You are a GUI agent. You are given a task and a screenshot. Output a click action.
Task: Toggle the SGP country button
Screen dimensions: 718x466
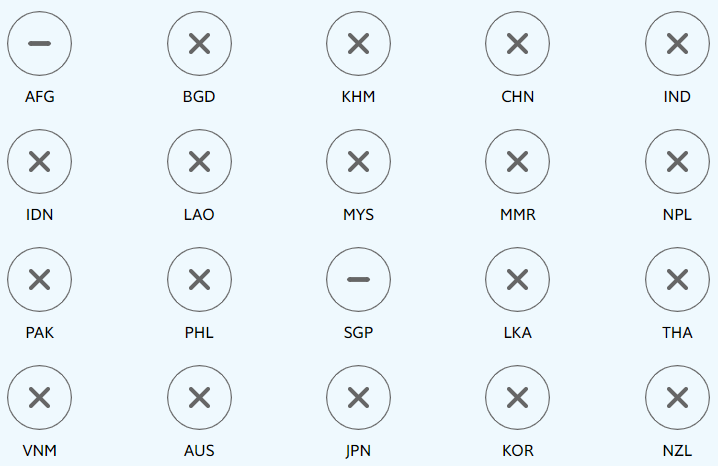click(x=358, y=280)
